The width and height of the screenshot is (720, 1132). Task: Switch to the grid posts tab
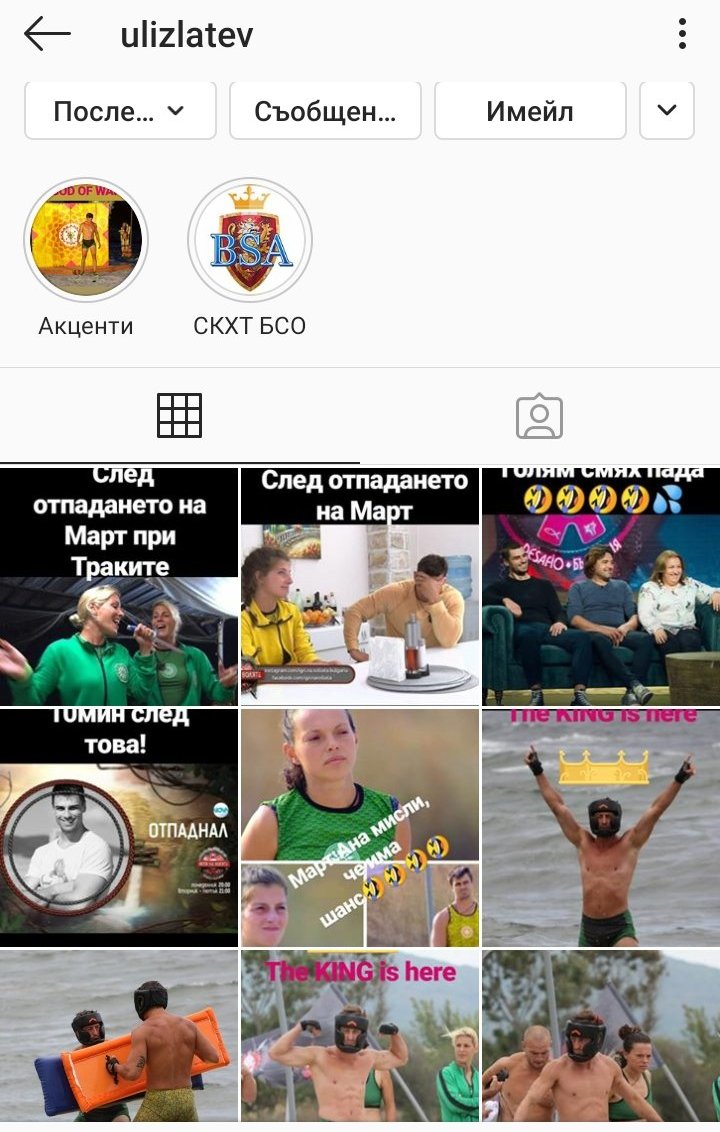click(x=180, y=416)
